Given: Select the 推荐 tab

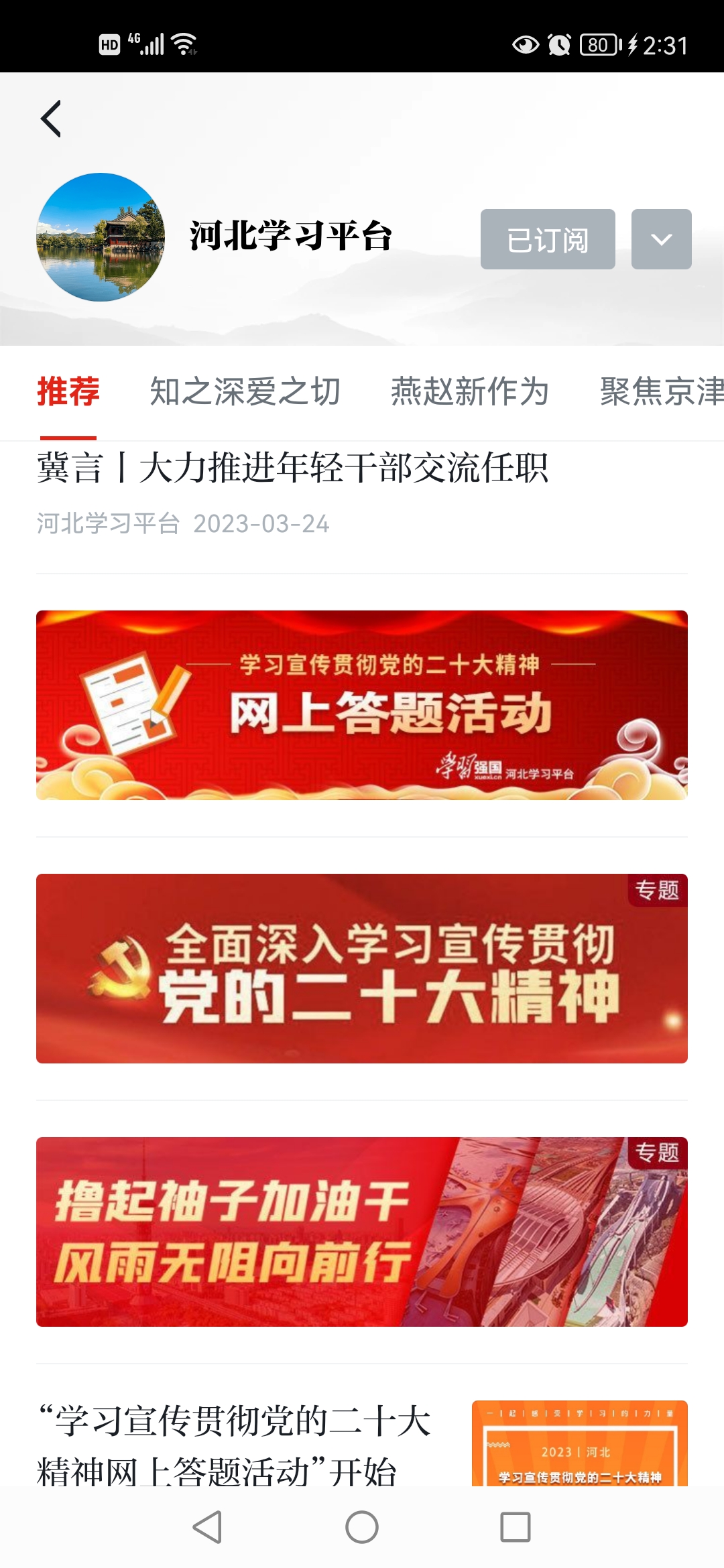Looking at the screenshot, I should coord(68,391).
